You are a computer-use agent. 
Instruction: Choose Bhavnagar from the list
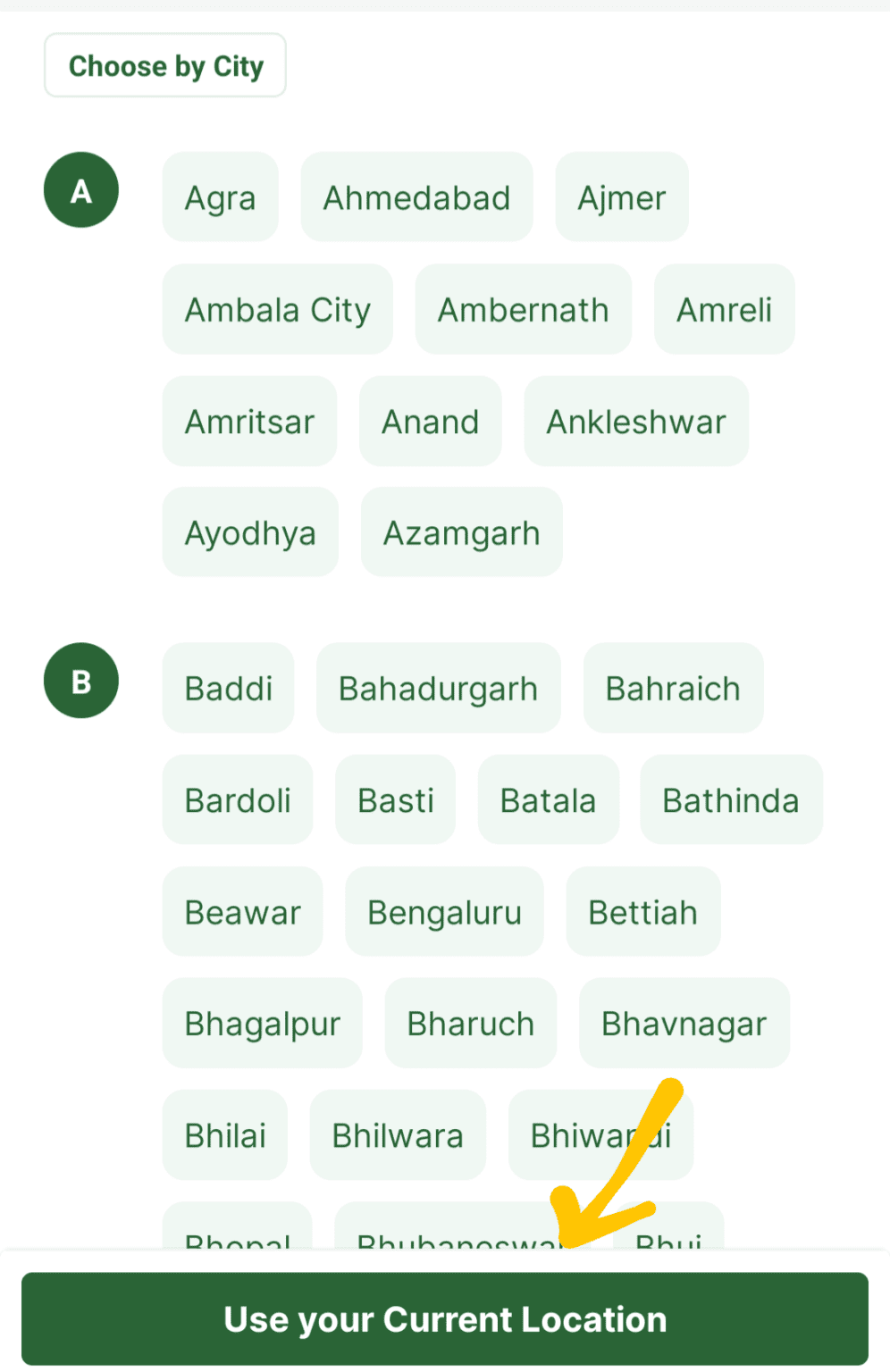tap(684, 1023)
